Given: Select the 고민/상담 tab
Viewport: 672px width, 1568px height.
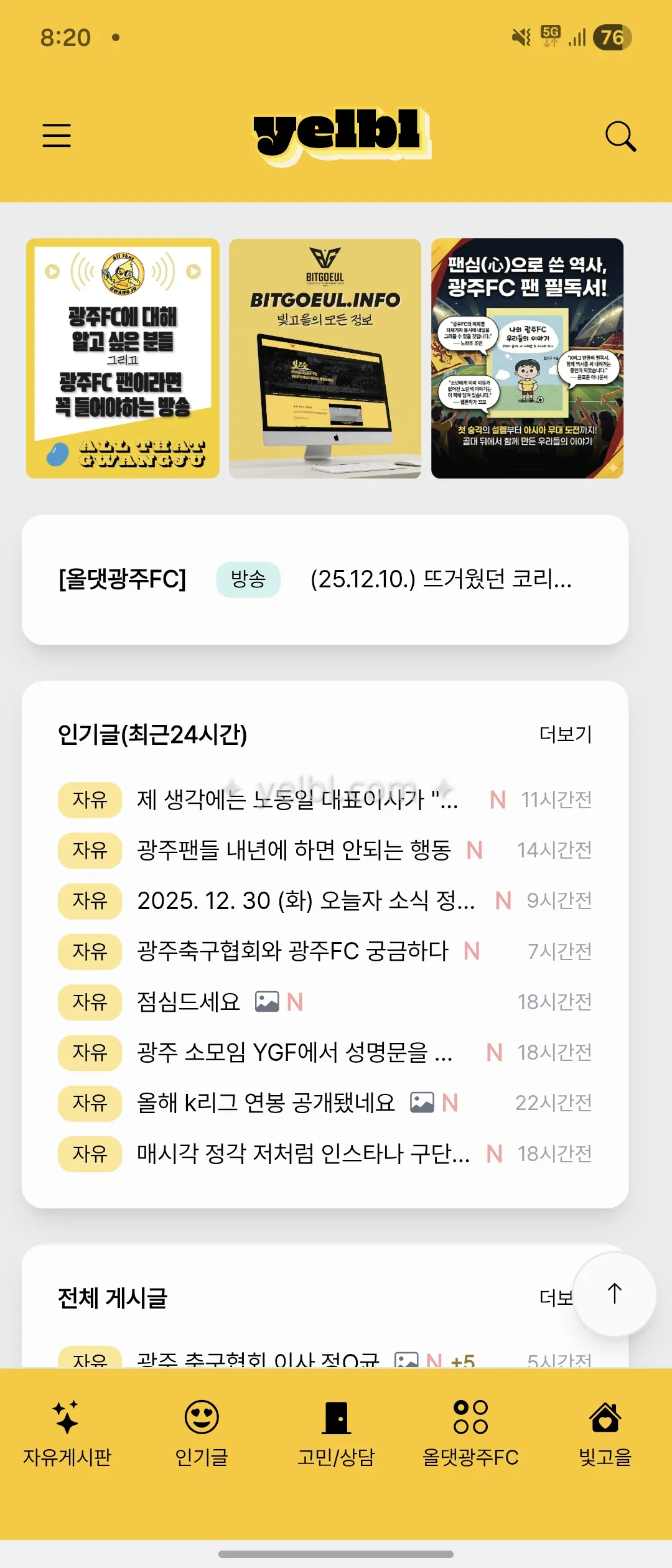Looking at the screenshot, I should tap(336, 1431).
